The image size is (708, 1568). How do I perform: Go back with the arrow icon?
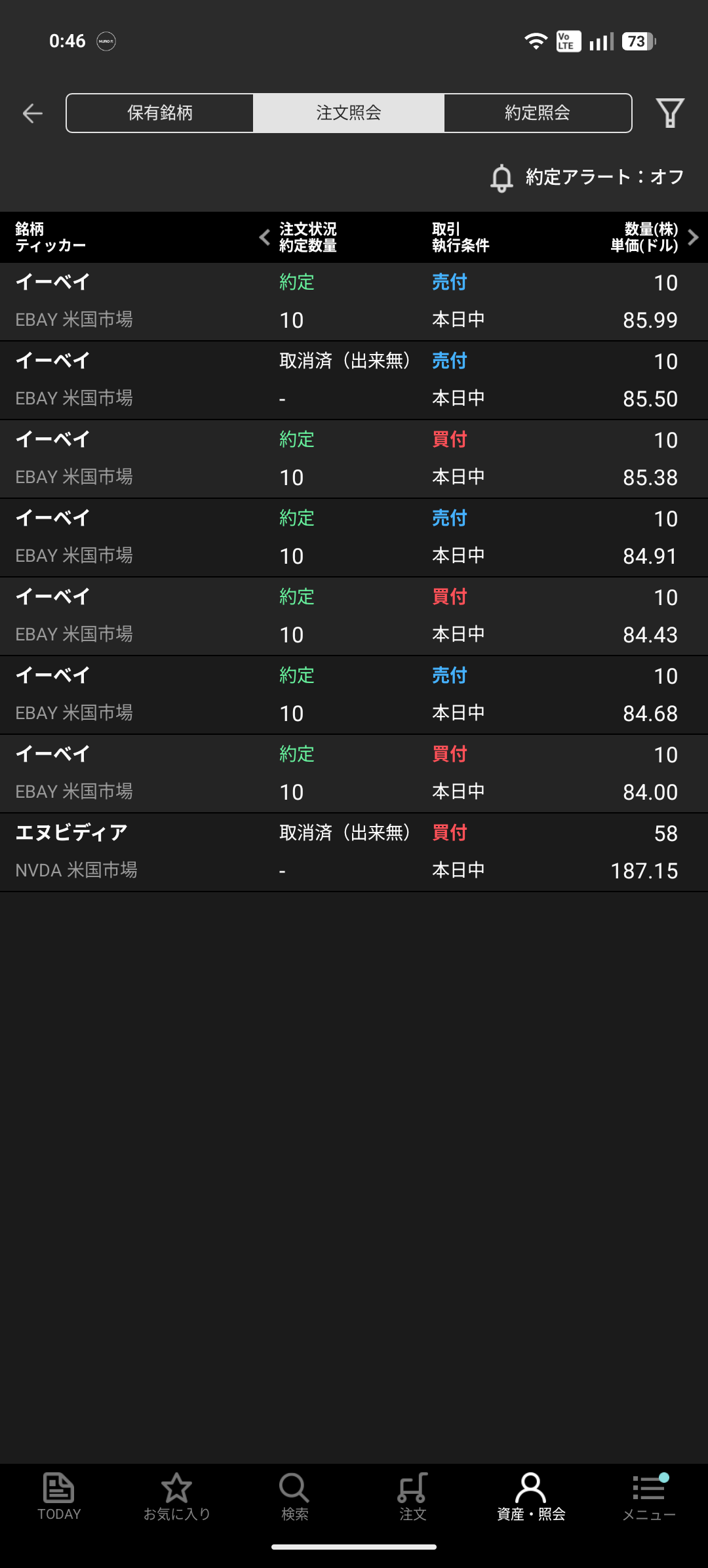tap(32, 113)
